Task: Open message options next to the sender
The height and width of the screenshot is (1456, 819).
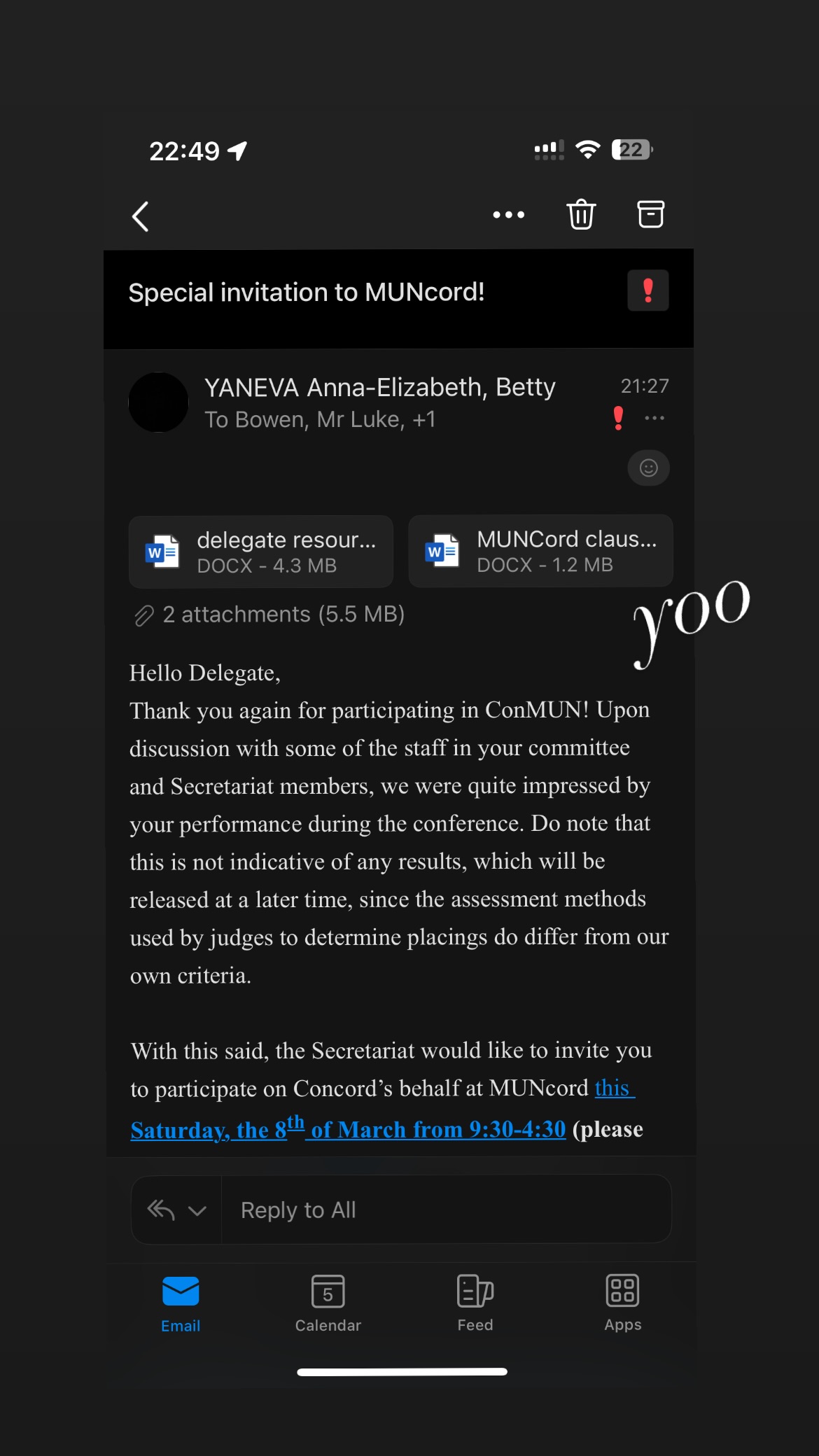Action: click(654, 418)
